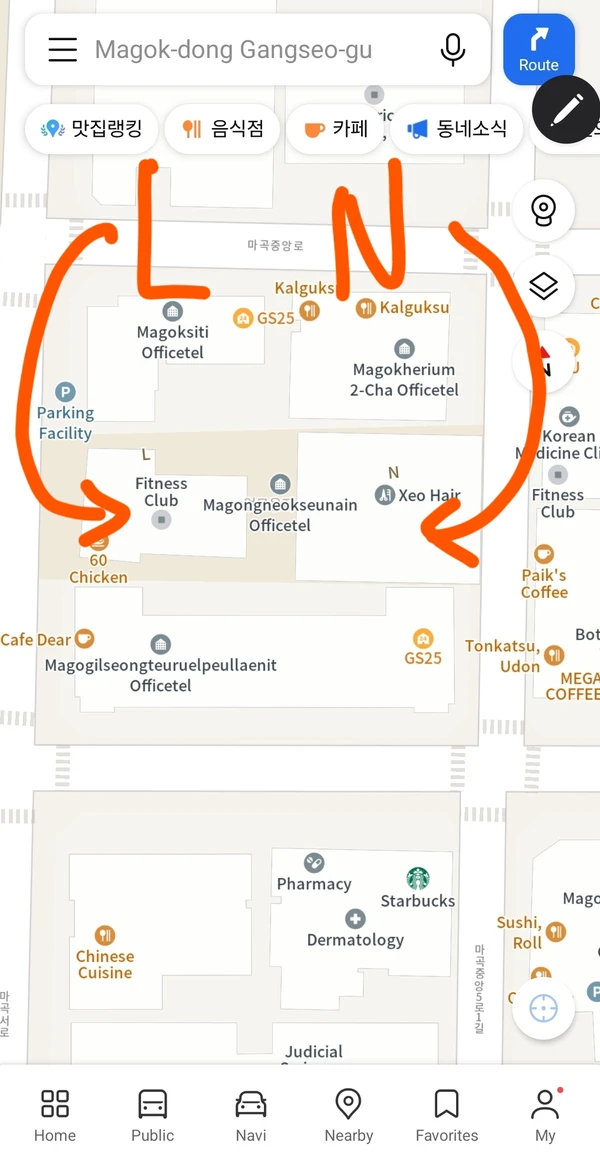Screen dimensions: 600x1171
Task: Open the map layers button
Action: click(x=543, y=287)
